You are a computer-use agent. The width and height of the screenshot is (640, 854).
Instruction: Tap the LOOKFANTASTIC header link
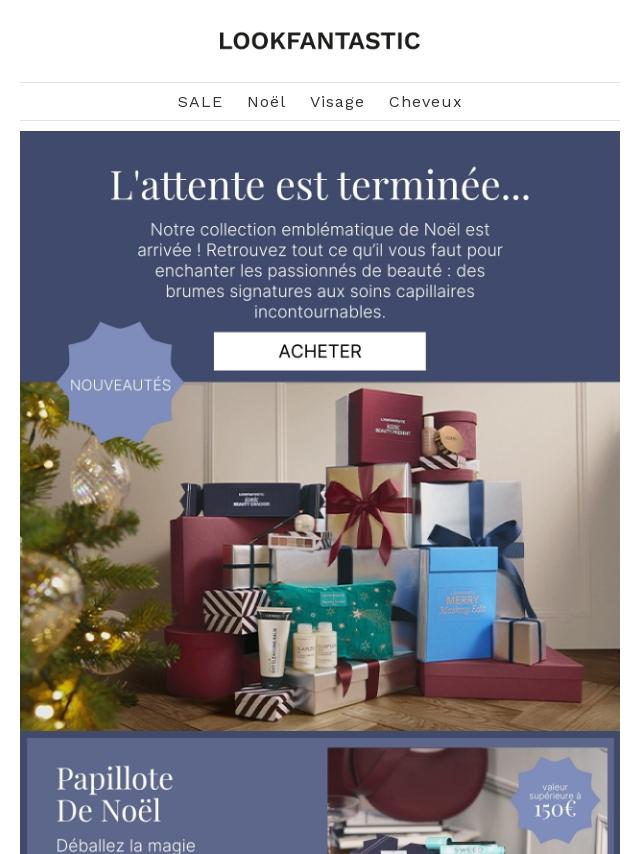coord(319,41)
